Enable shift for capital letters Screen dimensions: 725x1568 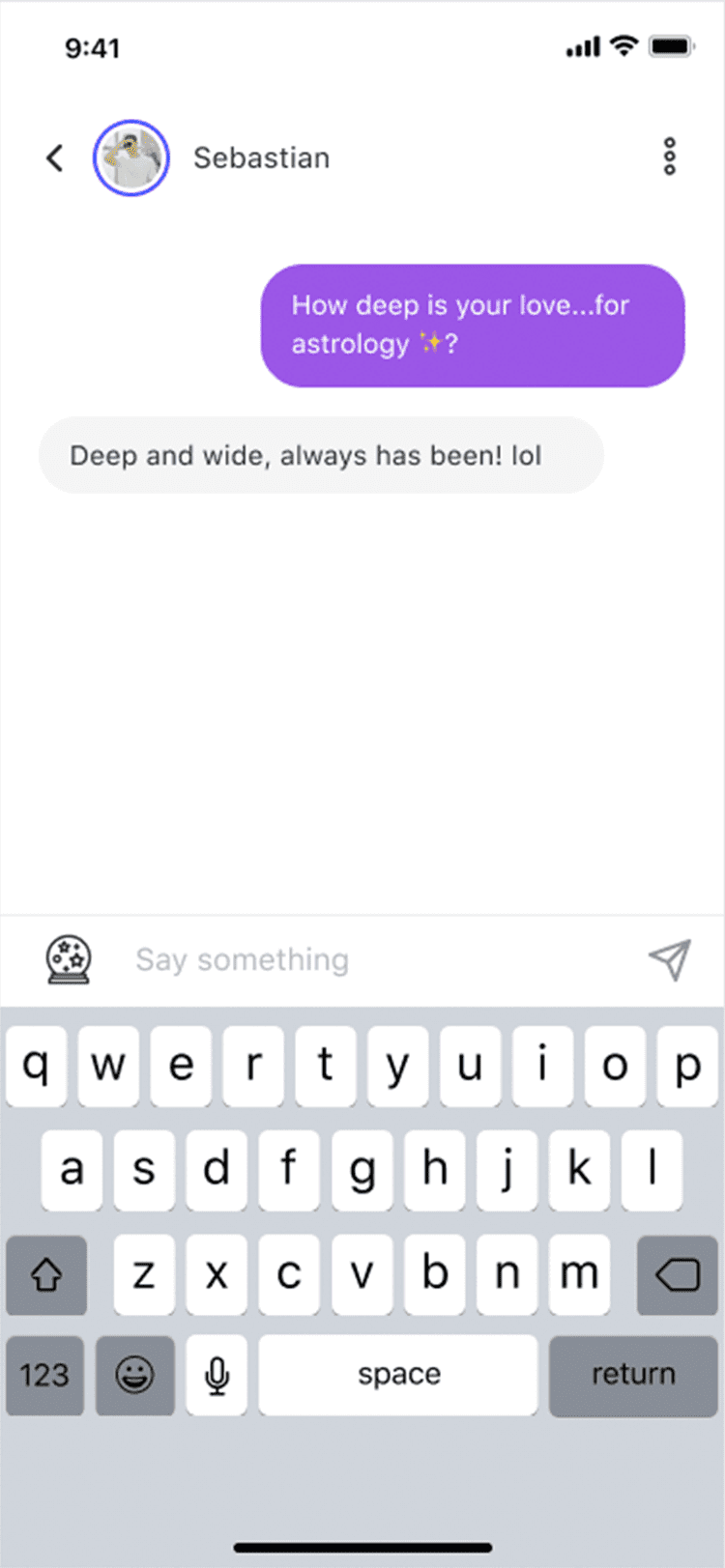(46, 1274)
